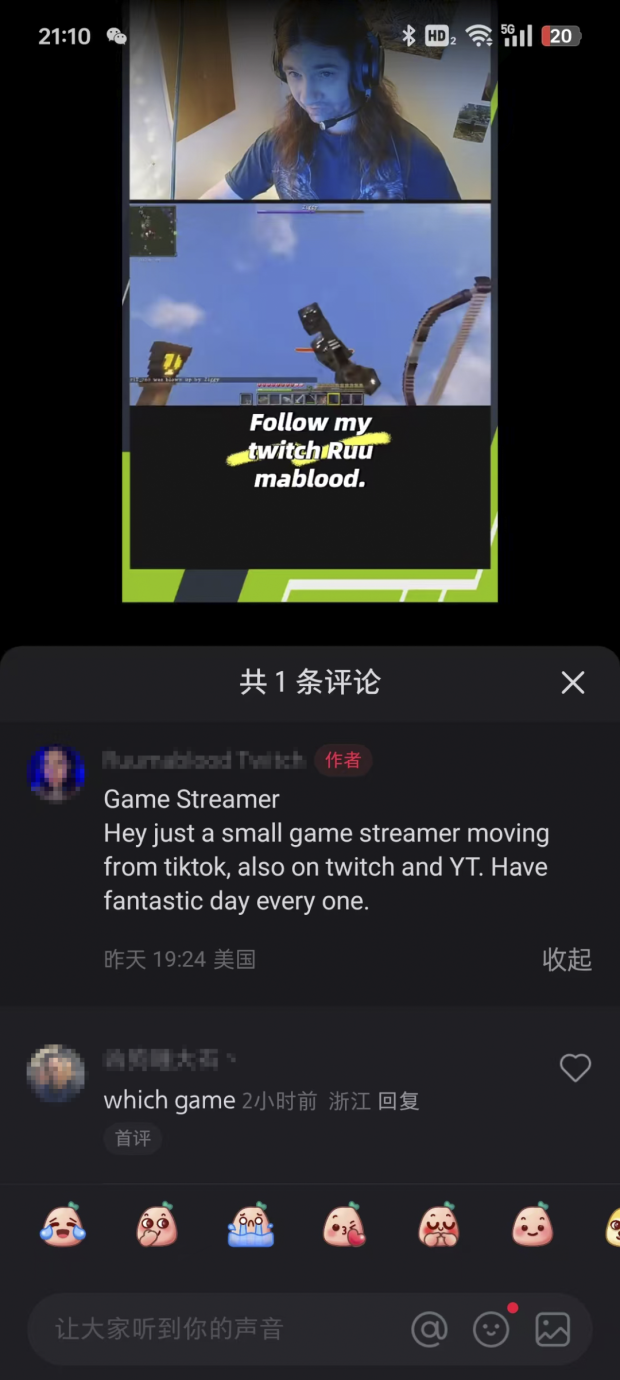620x1380 pixels.
Task: Tap the comment input field
Action: click(220, 1329)
